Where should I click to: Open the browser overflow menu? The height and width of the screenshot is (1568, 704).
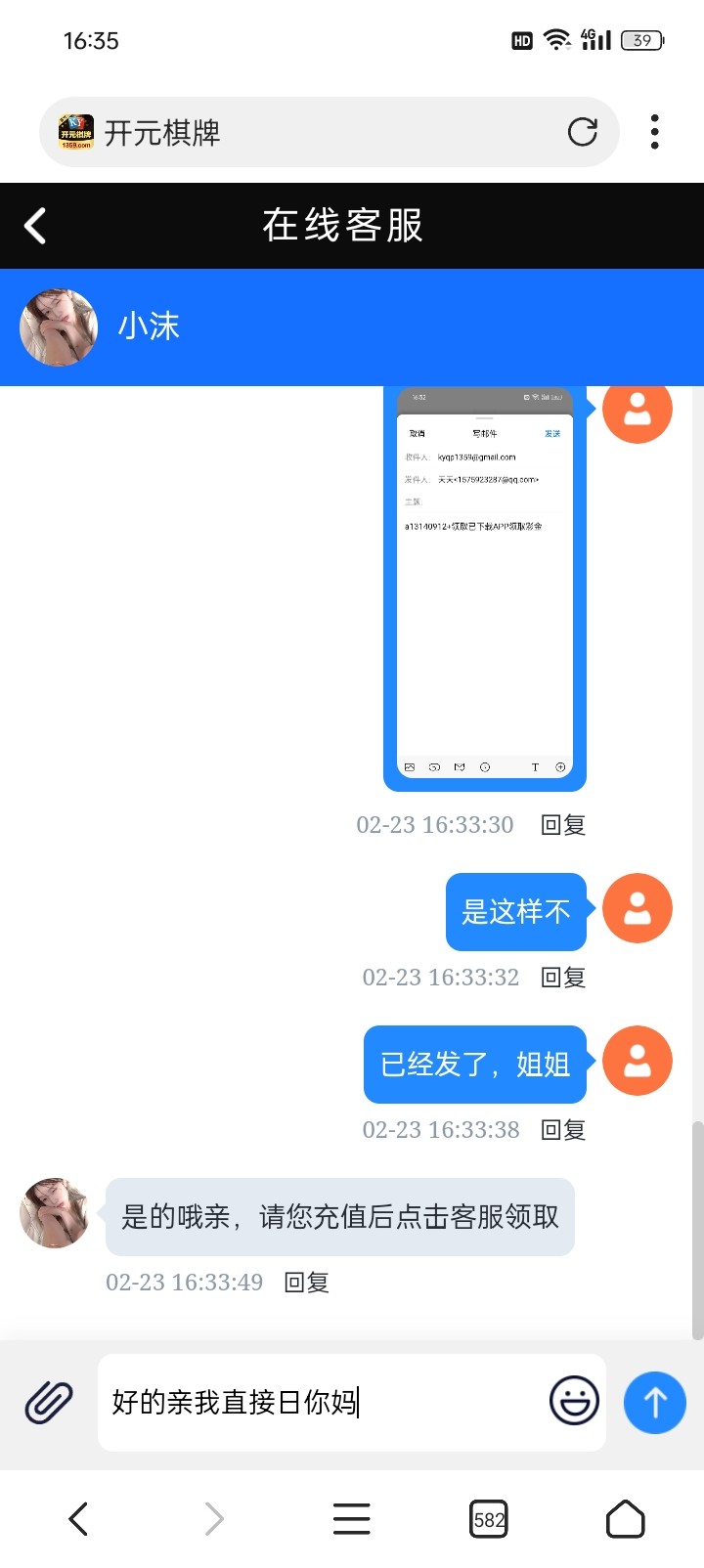(654, 132)
